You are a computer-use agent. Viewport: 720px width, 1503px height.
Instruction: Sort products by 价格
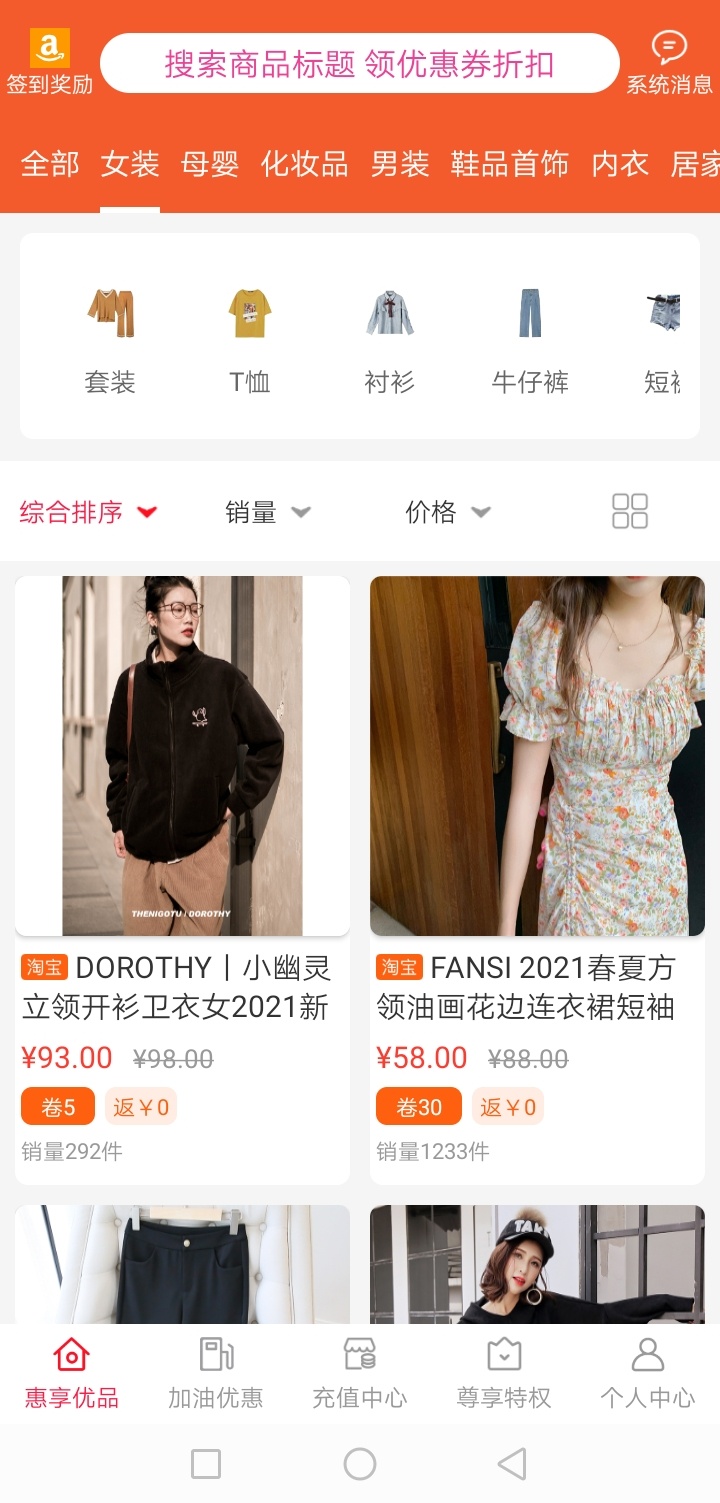[447, 512]
